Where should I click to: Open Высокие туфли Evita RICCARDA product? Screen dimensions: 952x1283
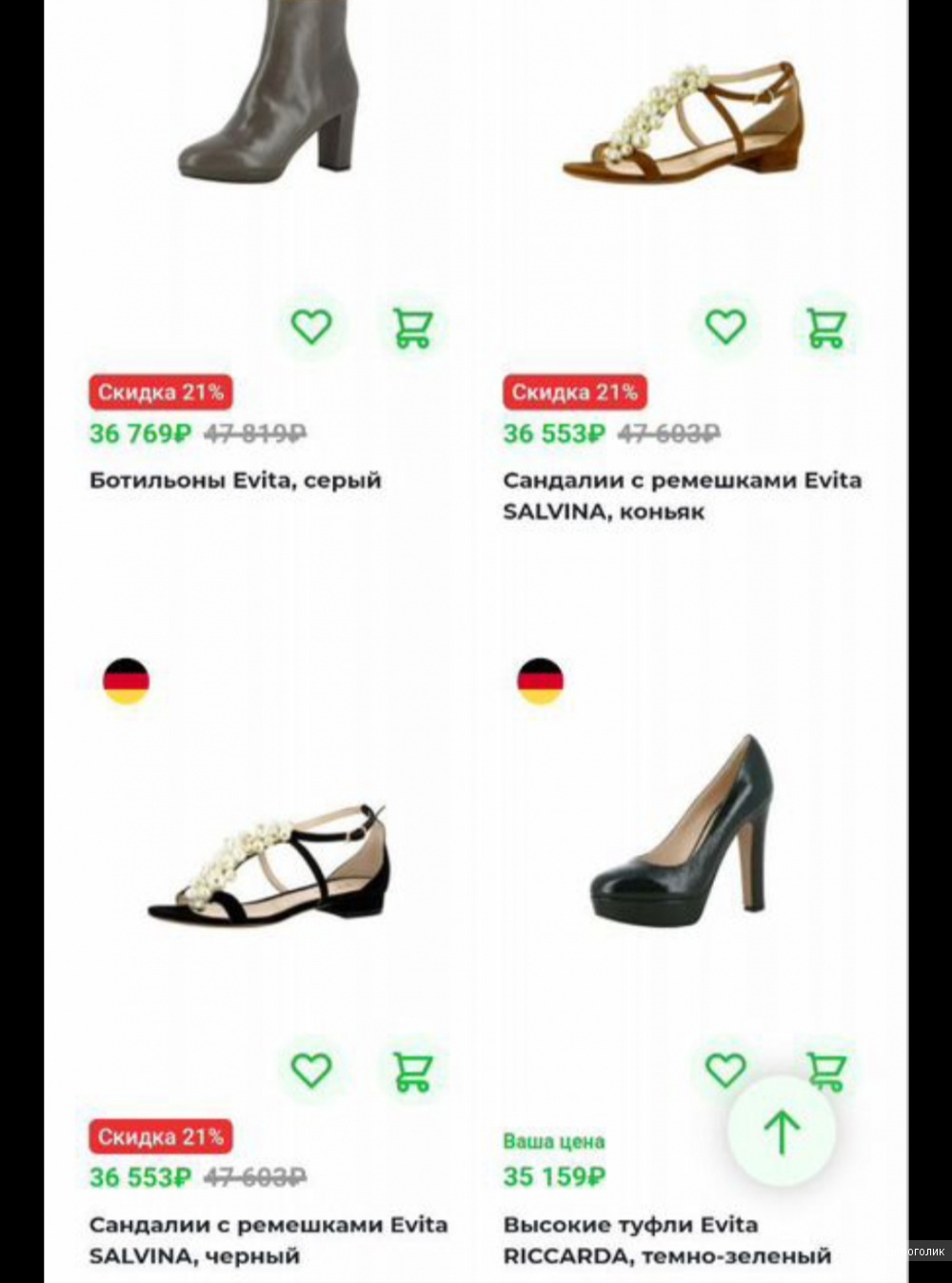coord(666,1239)
